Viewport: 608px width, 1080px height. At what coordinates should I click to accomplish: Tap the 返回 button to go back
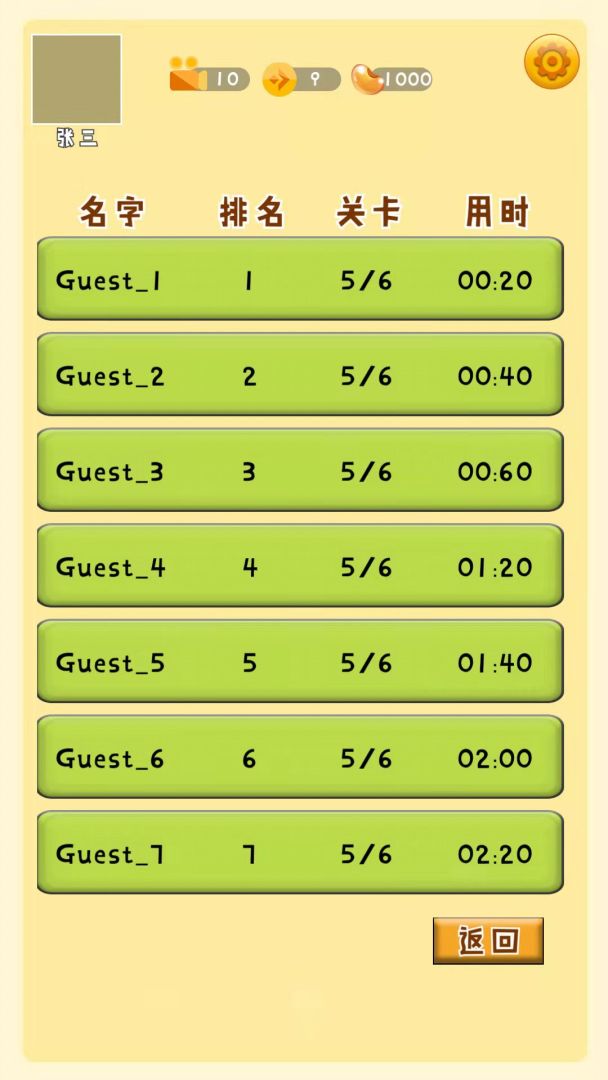point(488,941)
